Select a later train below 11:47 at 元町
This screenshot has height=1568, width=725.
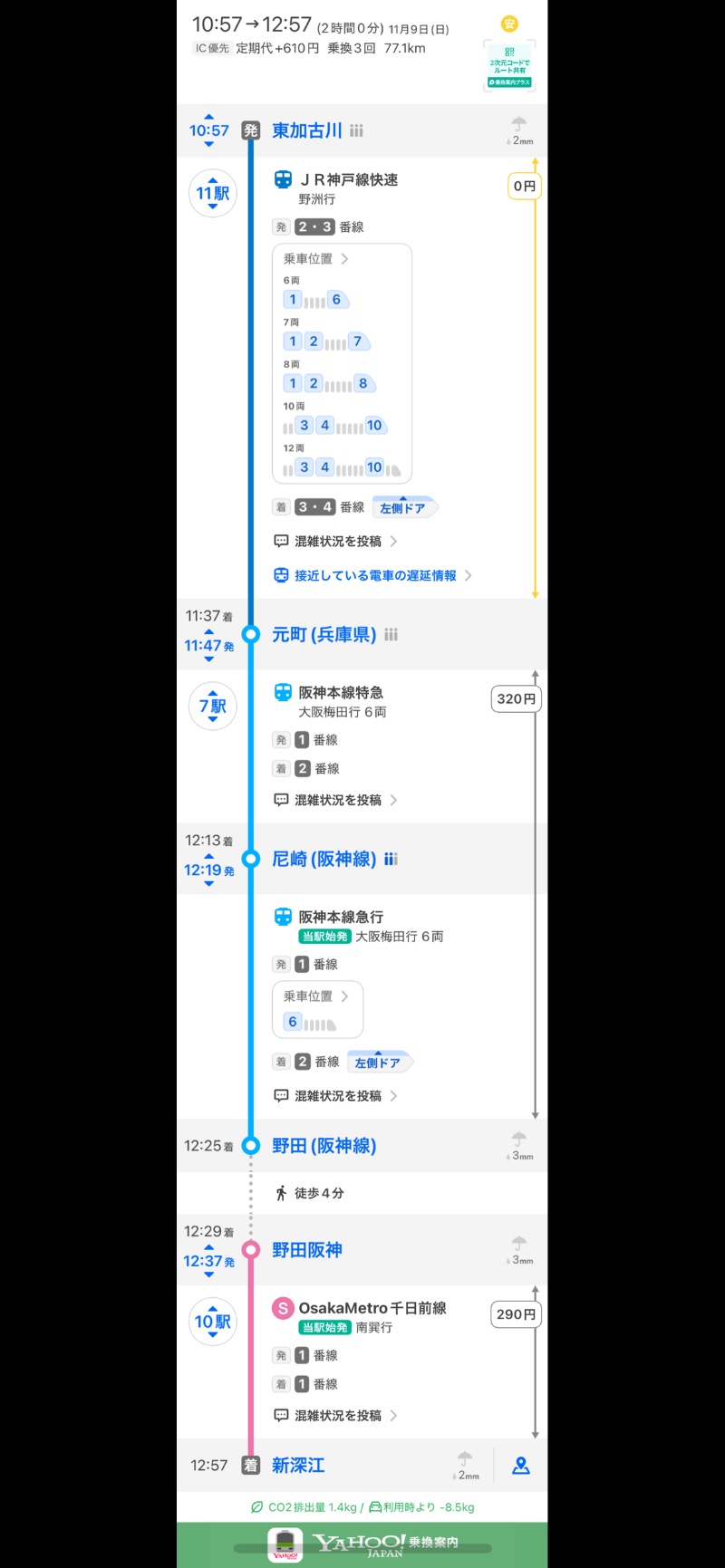pyautogui.click(x=209, y=659)
